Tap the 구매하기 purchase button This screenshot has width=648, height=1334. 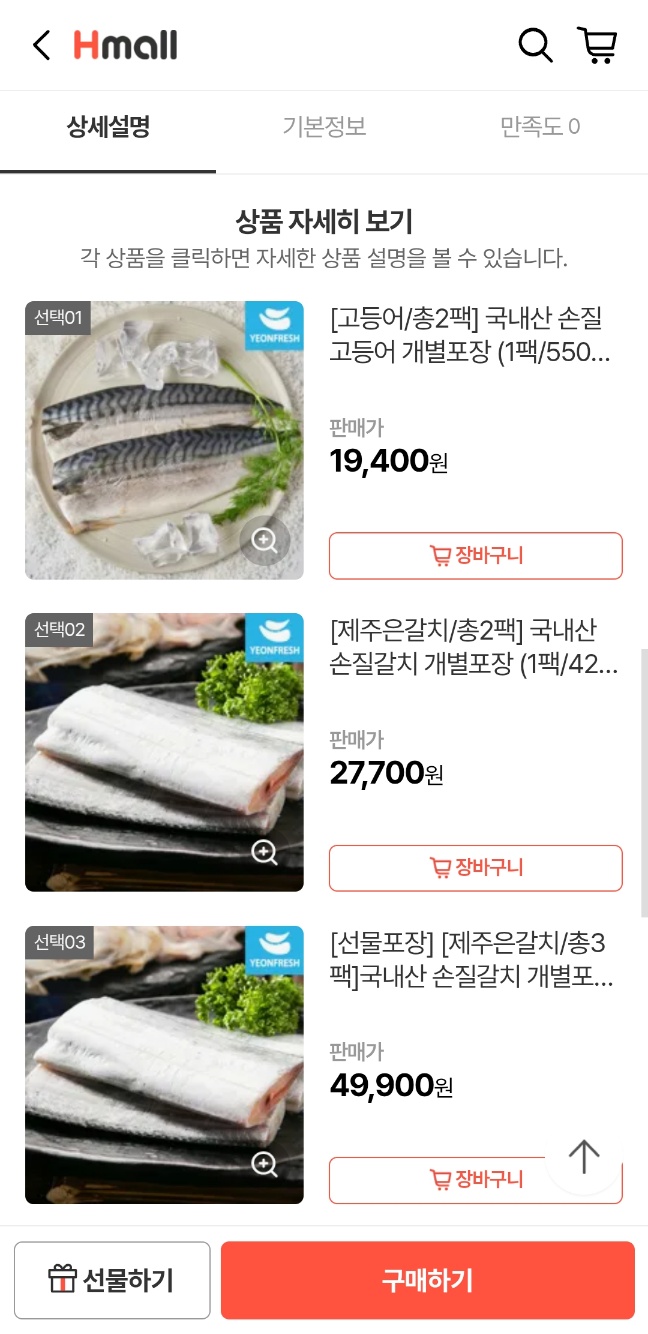click(x=428, y=1280)
